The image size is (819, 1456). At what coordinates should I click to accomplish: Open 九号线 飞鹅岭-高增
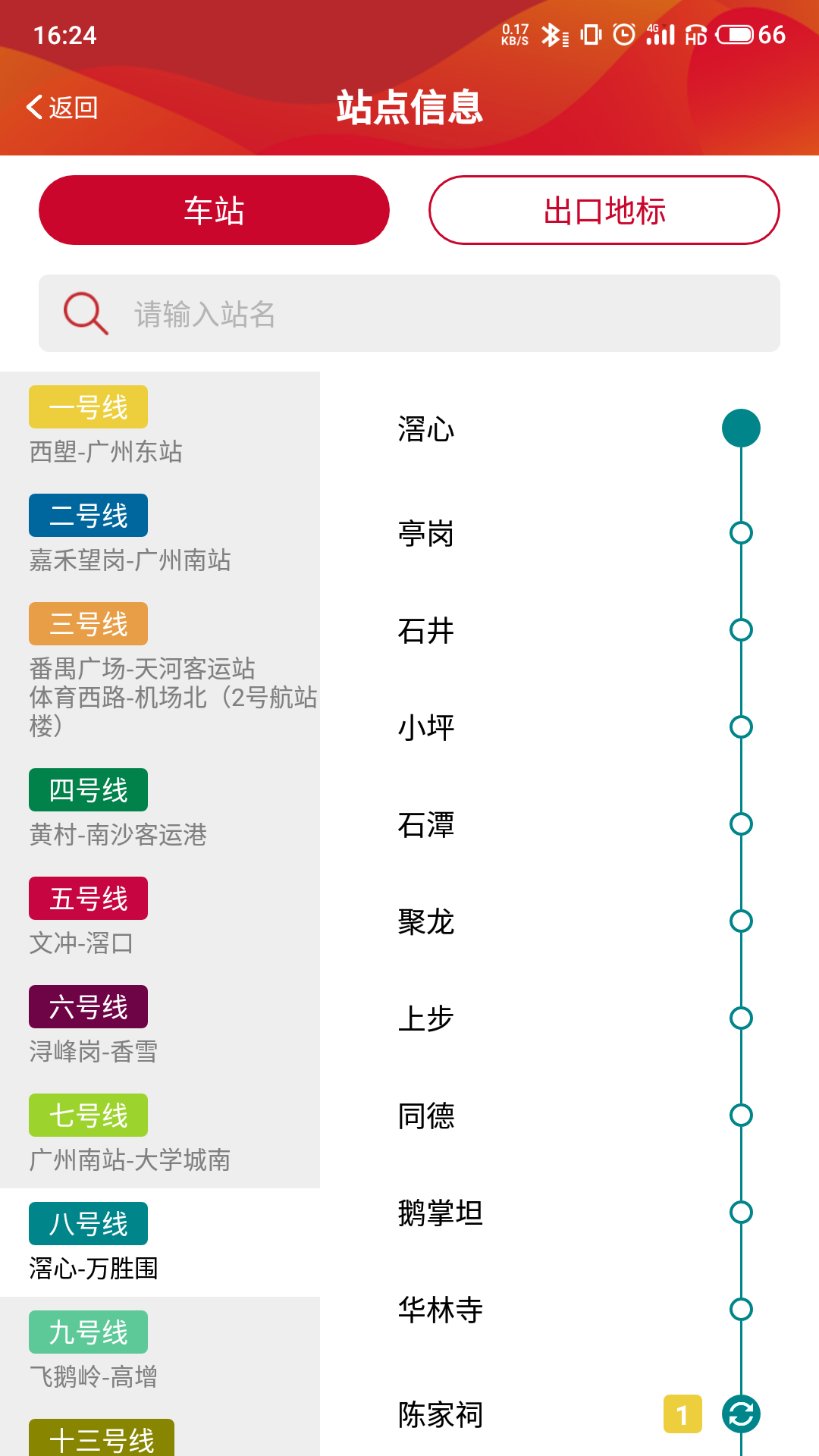(x=160, y=1351)
